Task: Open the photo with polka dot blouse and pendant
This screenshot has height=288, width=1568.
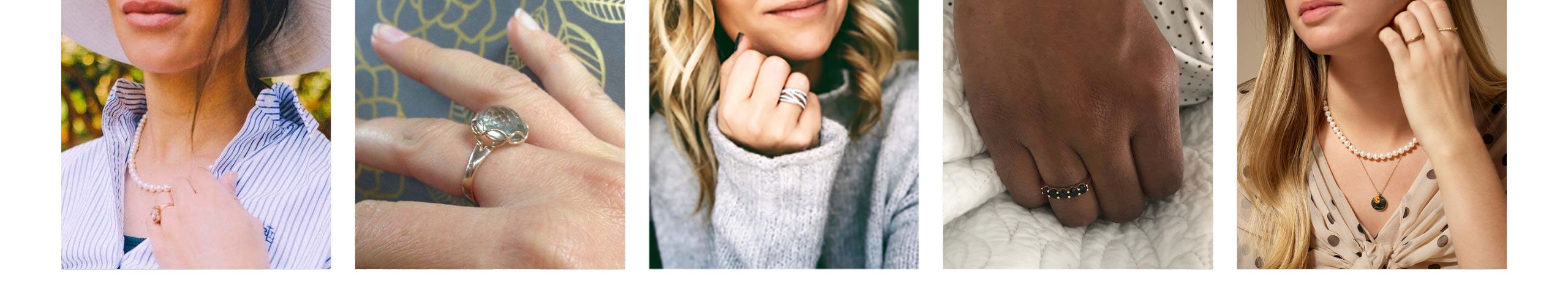Action: [1372, 134]
